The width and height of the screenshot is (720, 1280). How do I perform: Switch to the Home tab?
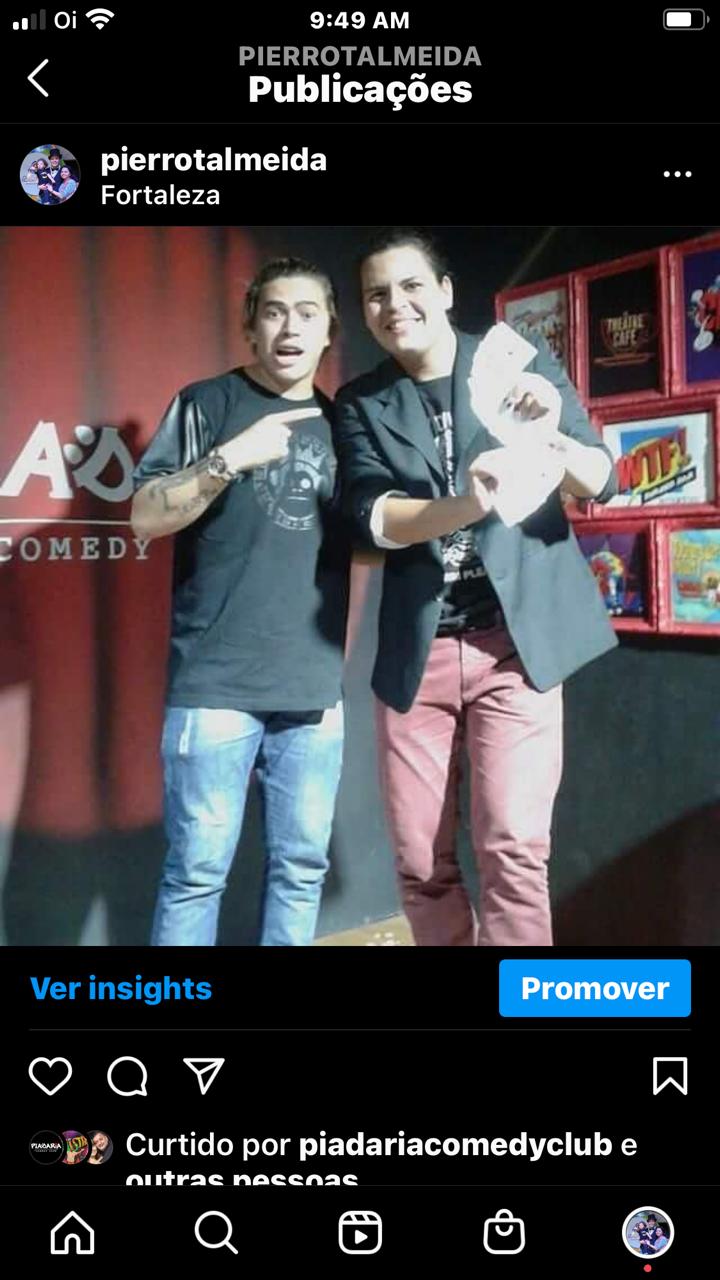[72, 1233]
